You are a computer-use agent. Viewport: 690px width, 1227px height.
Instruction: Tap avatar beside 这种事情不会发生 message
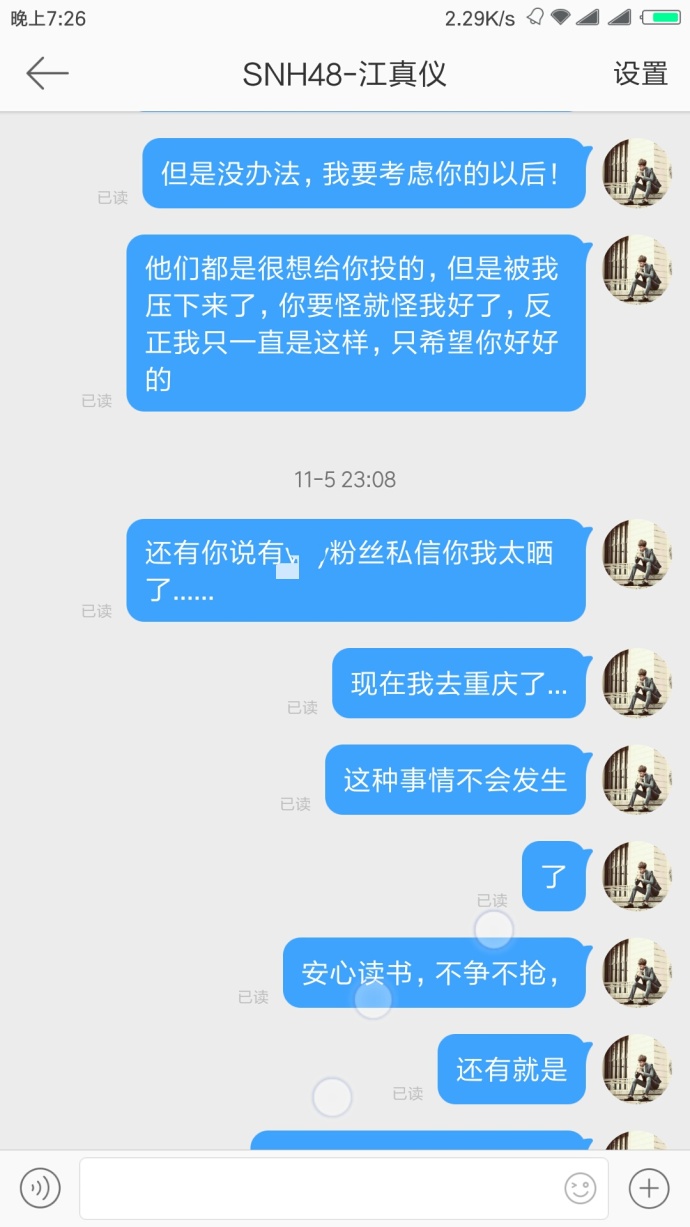click(x=636, y=779)
